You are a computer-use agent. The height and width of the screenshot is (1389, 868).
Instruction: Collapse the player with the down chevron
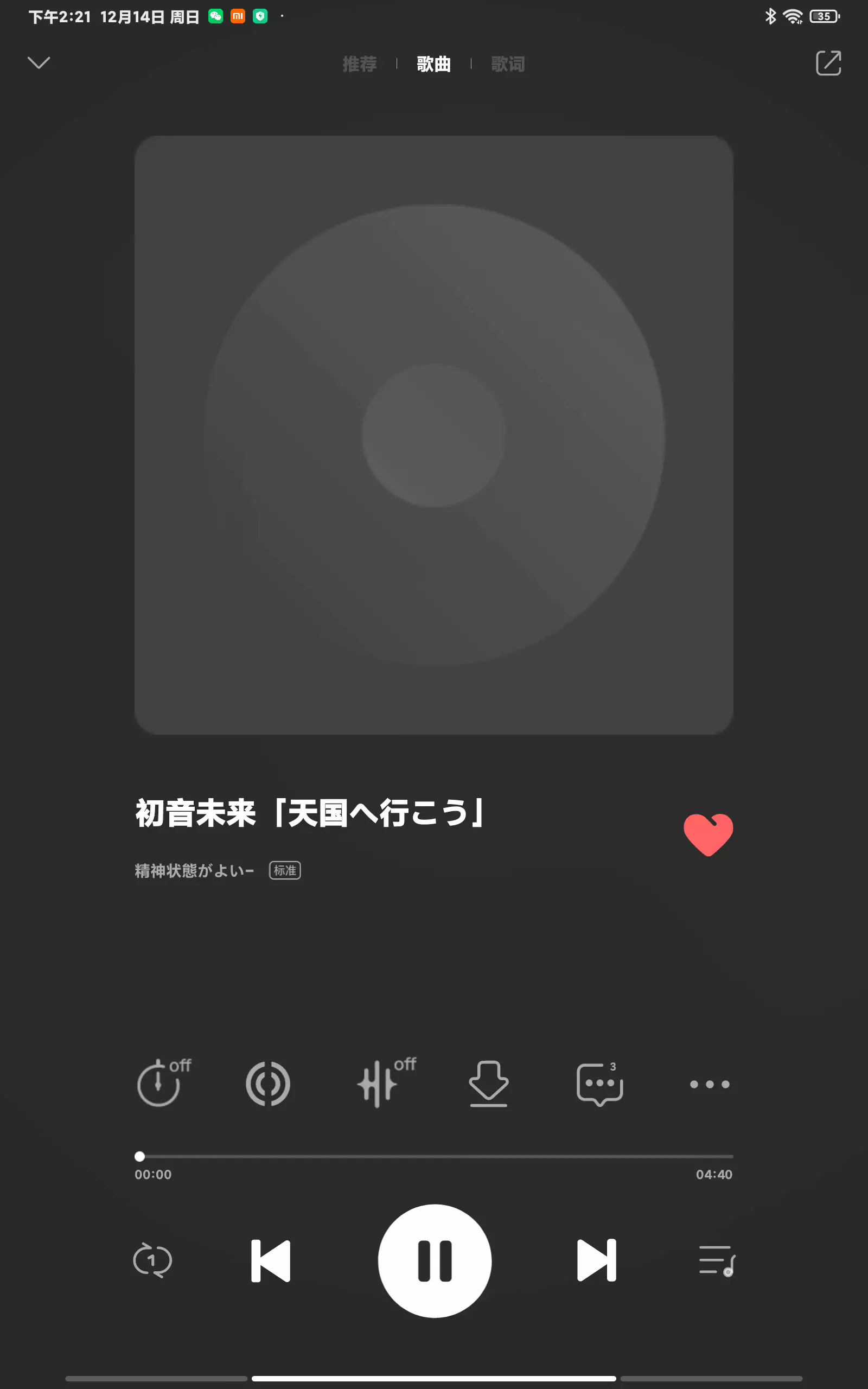pyautogui.click(x=39, y=62)
